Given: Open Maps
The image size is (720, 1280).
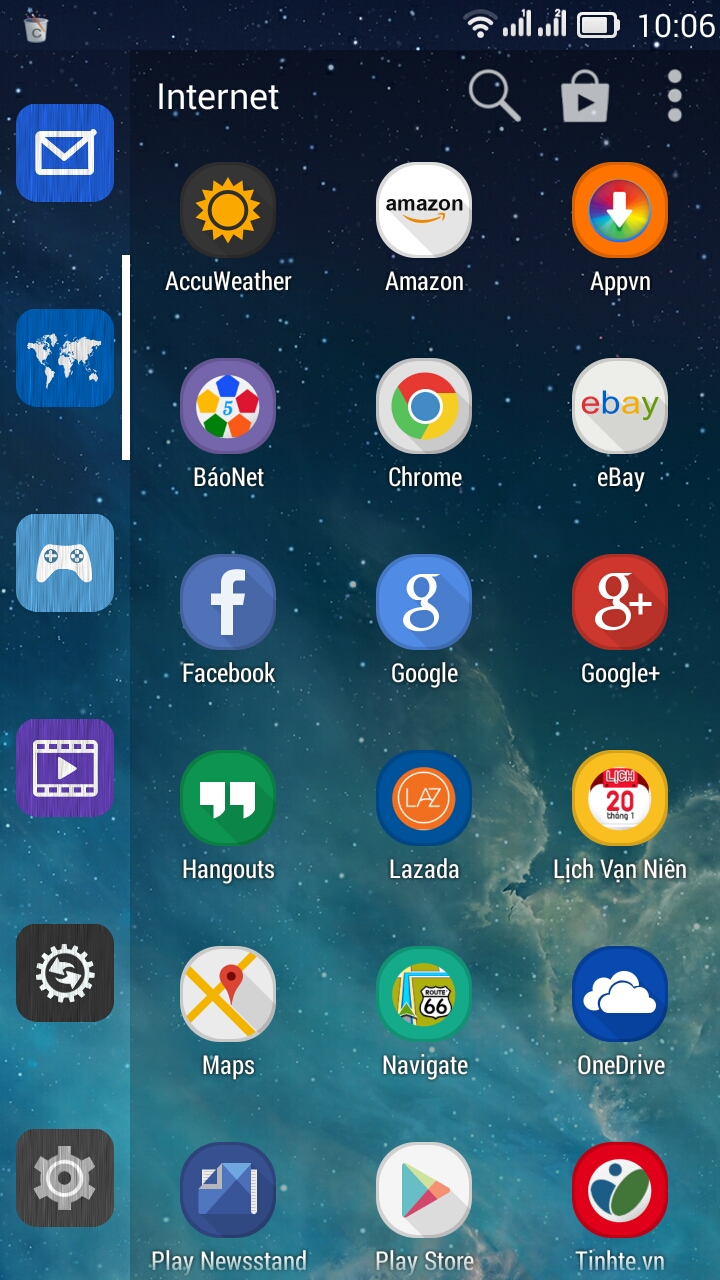Looking at the screenshot, I should [228, 995].
